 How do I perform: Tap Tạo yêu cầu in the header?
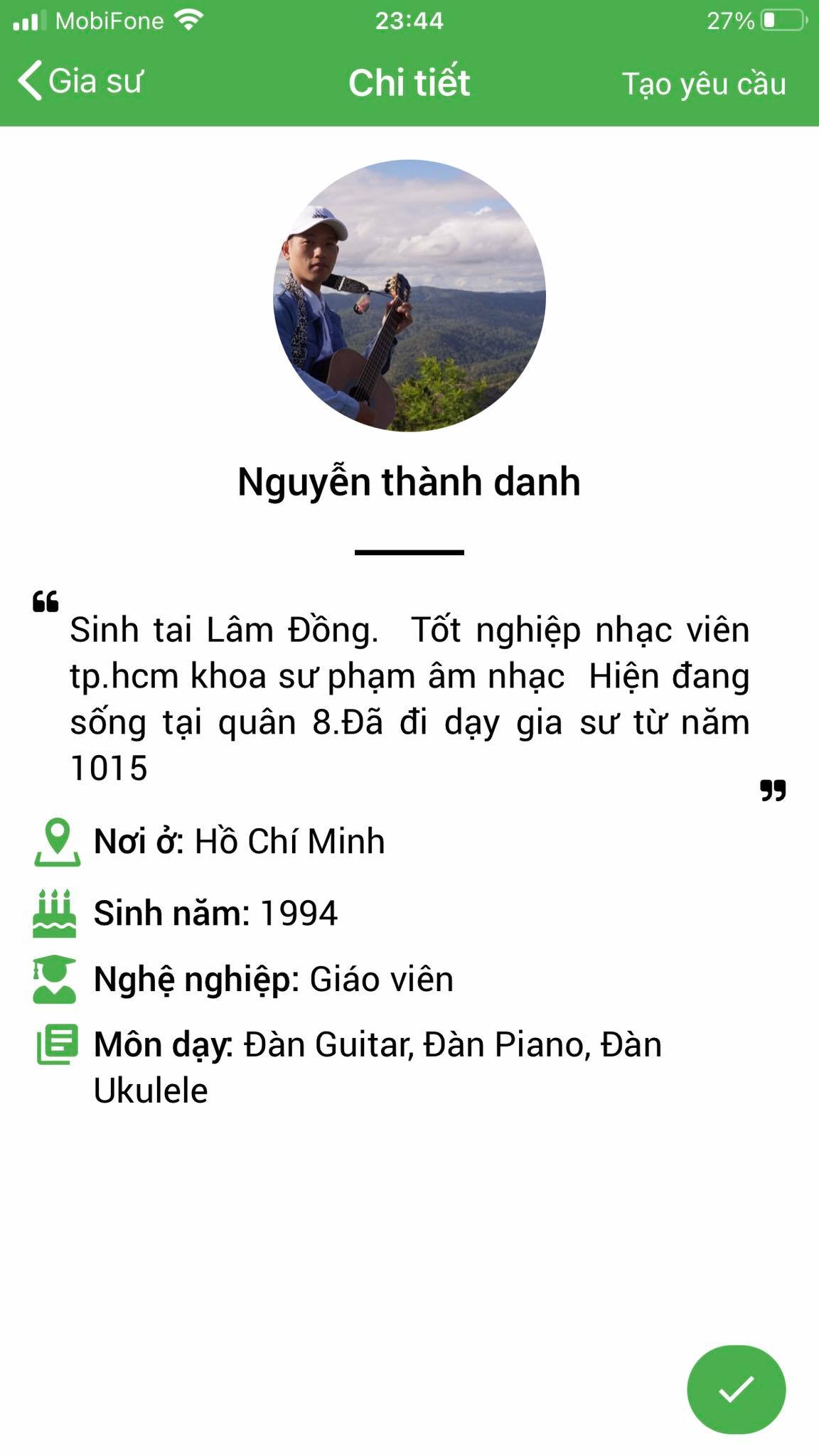click(703, 84)
